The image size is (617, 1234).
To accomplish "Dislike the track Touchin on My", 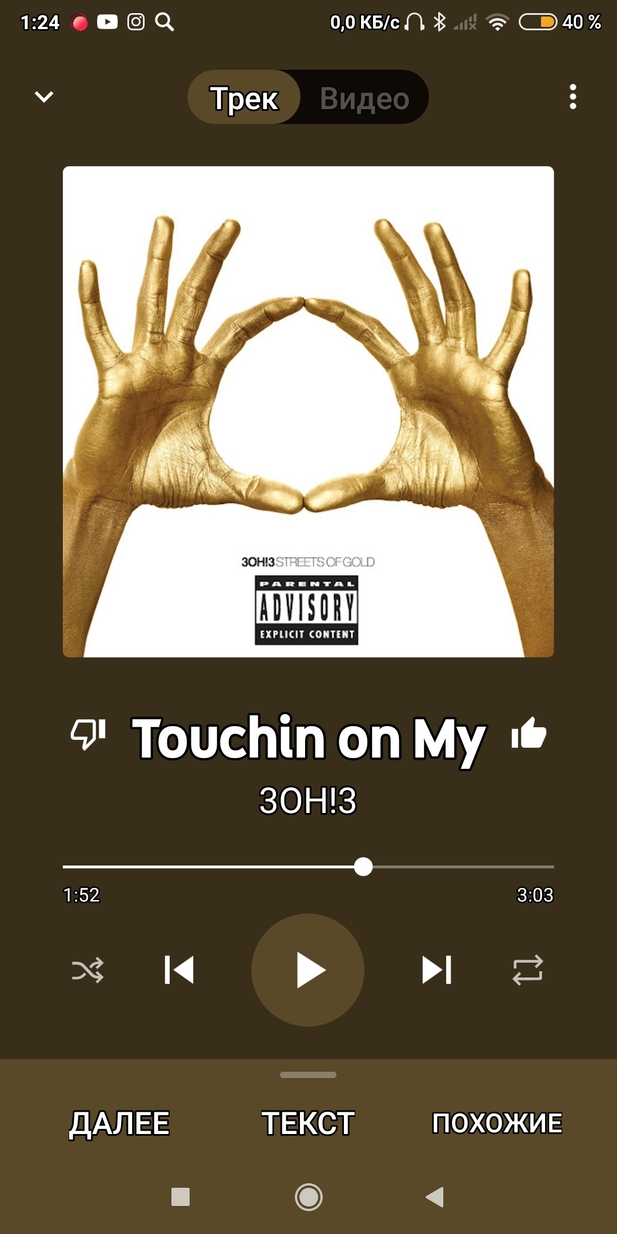I will (x=87, y=736).
